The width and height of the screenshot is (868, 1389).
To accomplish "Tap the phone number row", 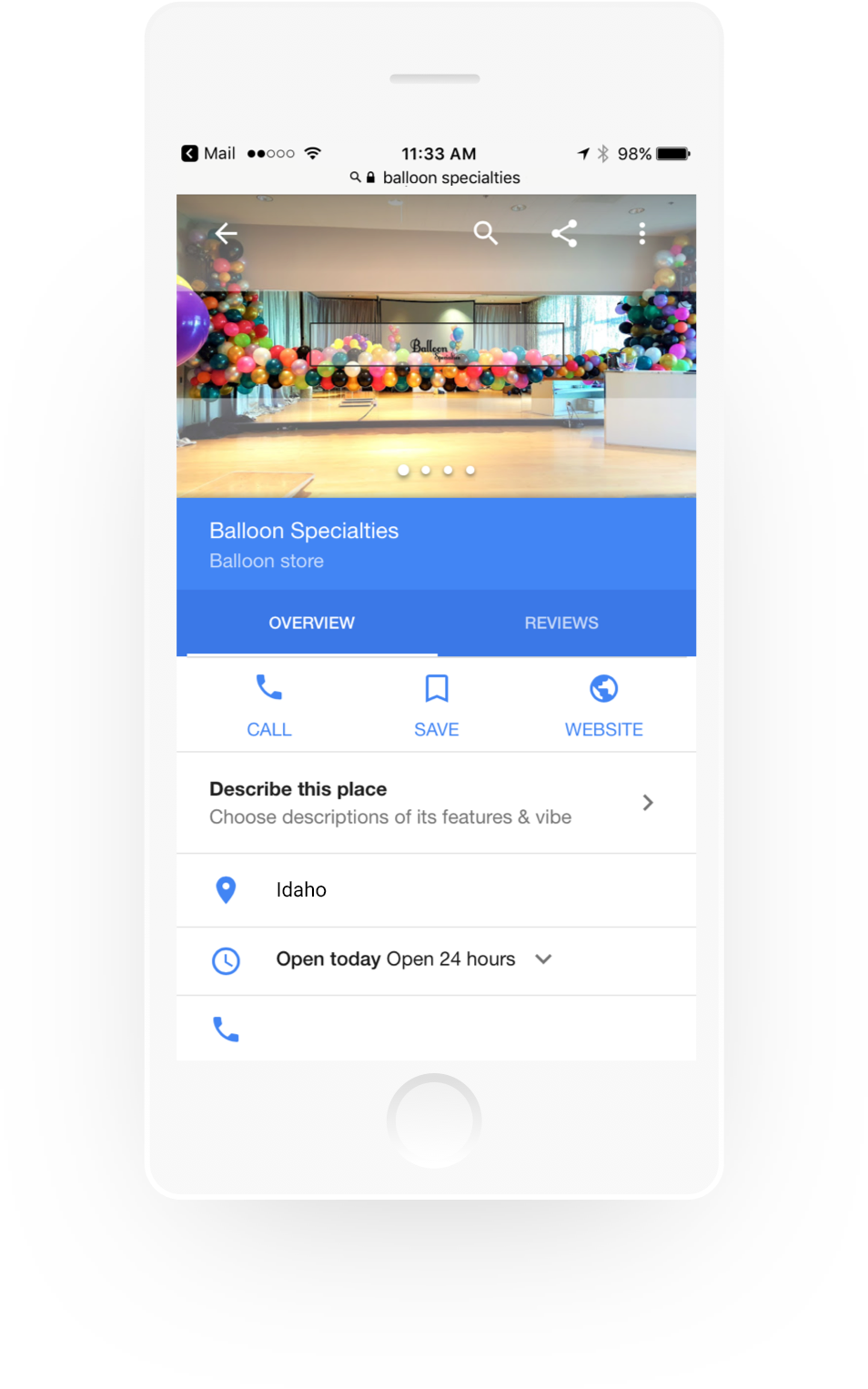I will coord(435,1029).
